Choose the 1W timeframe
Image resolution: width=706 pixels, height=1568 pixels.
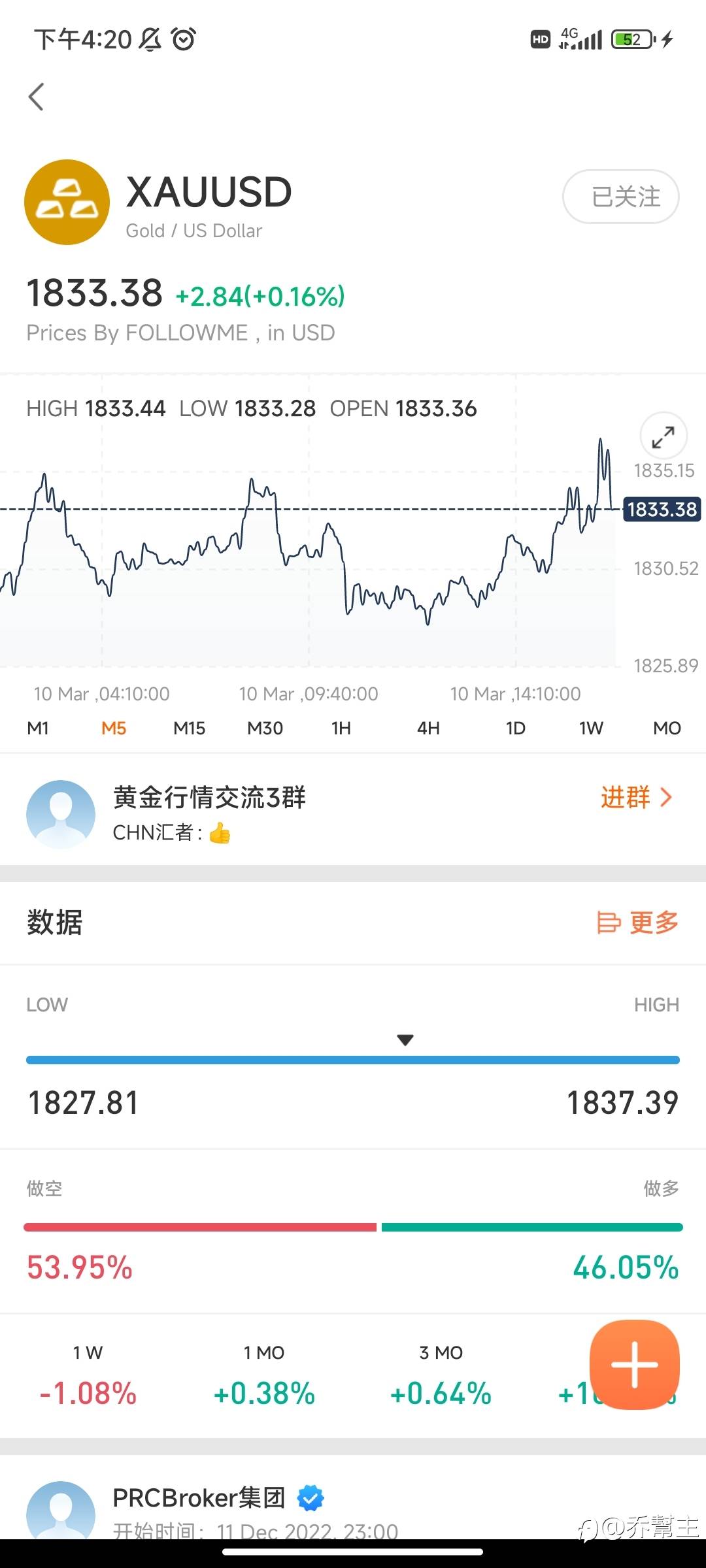591,728
